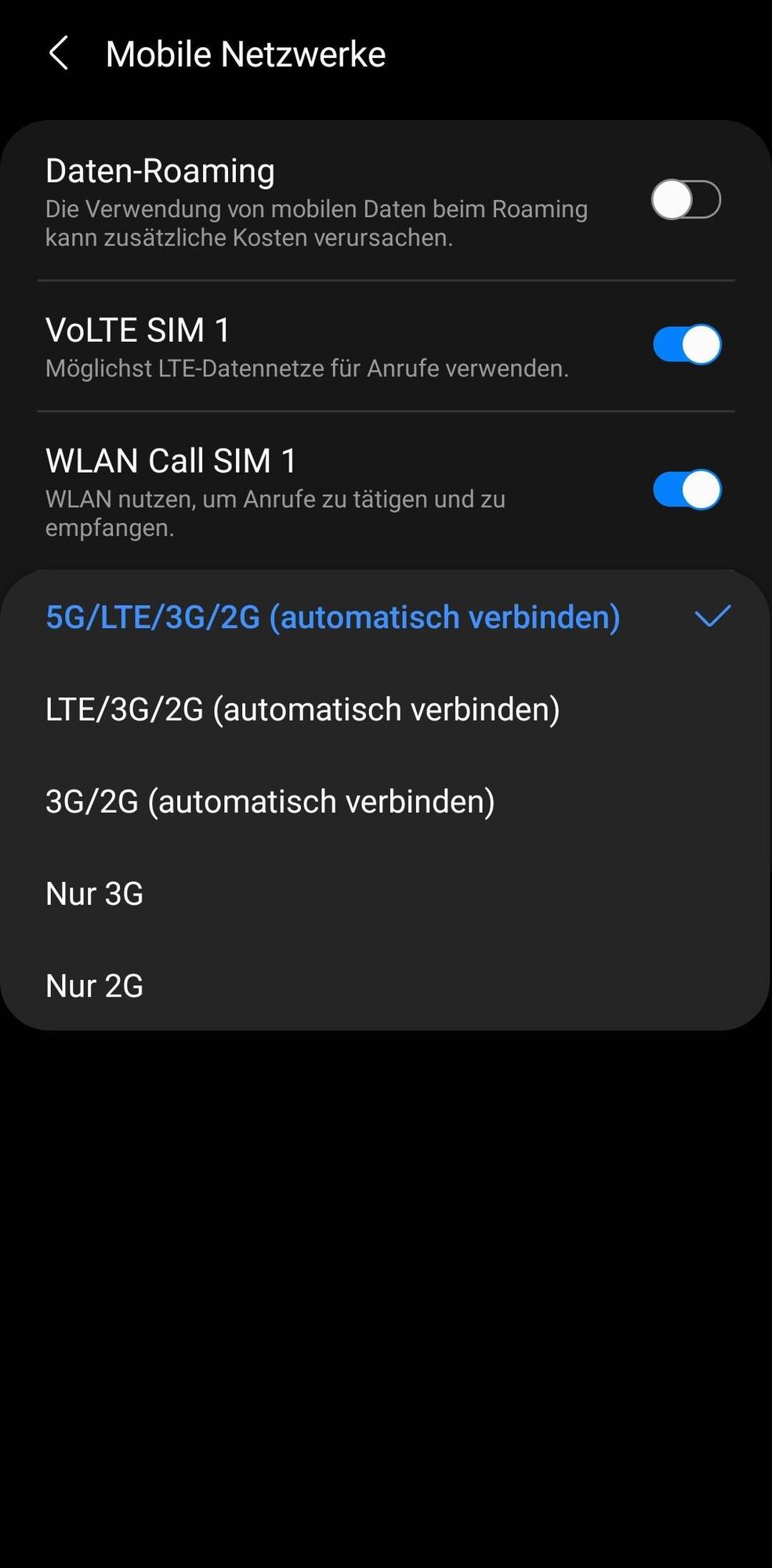
Task: Choose Nur 3G network mode
Action: 93,893
